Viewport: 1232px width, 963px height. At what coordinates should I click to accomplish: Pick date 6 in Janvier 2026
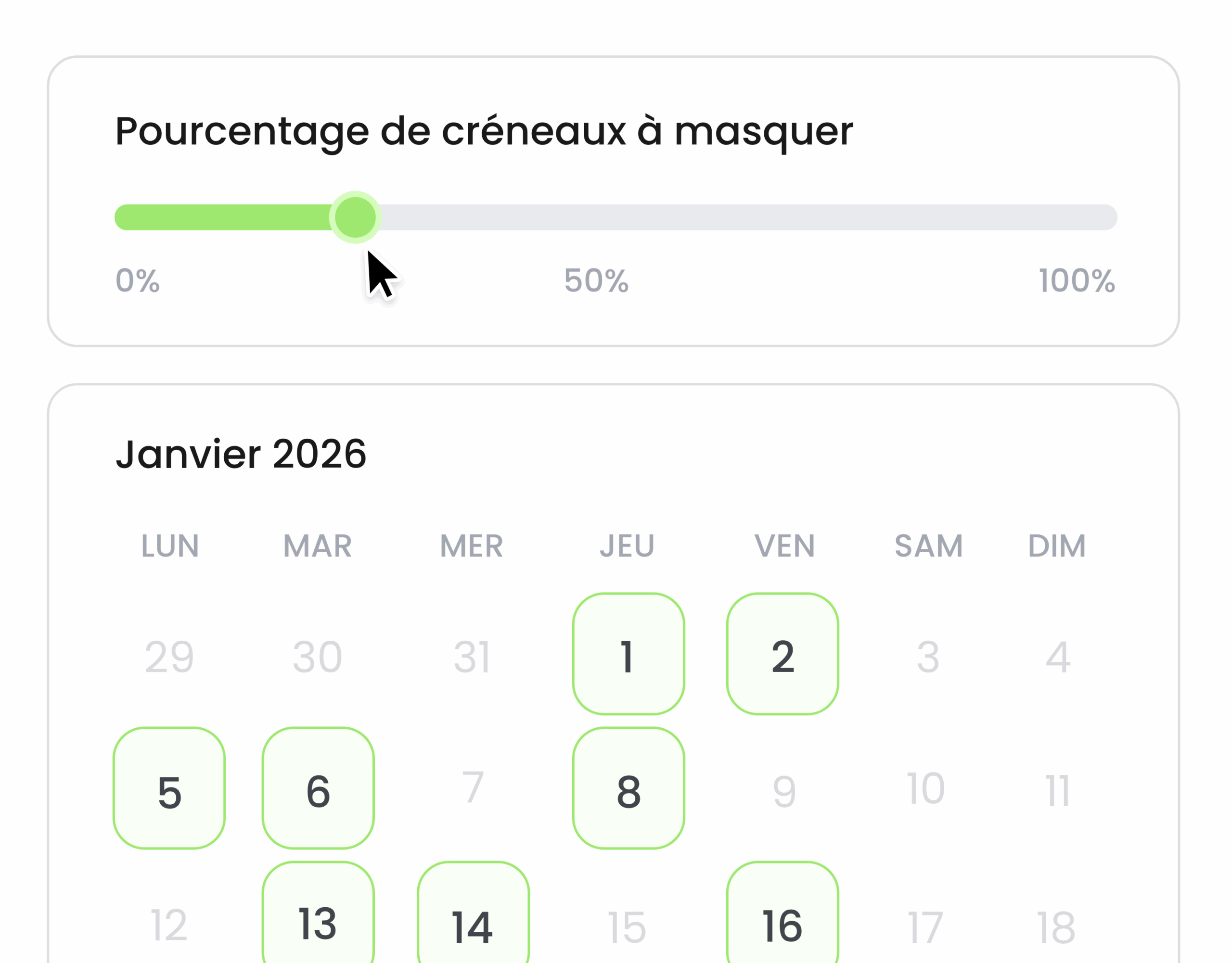coord(318,788)
